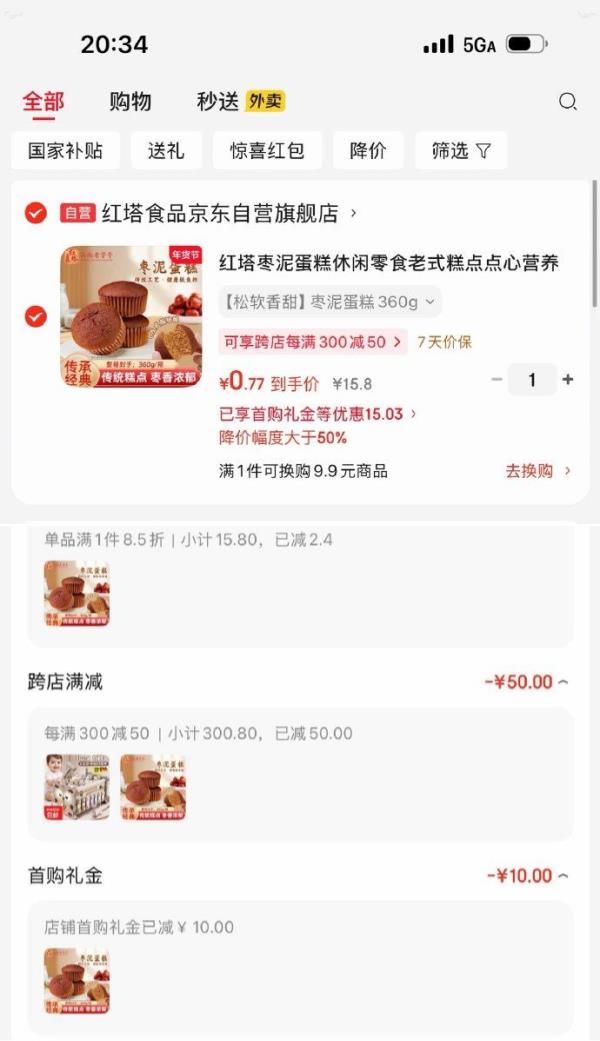600x1041 pixels.
Task: Increase the cake quantity with plus
Action: coord(568,380)
